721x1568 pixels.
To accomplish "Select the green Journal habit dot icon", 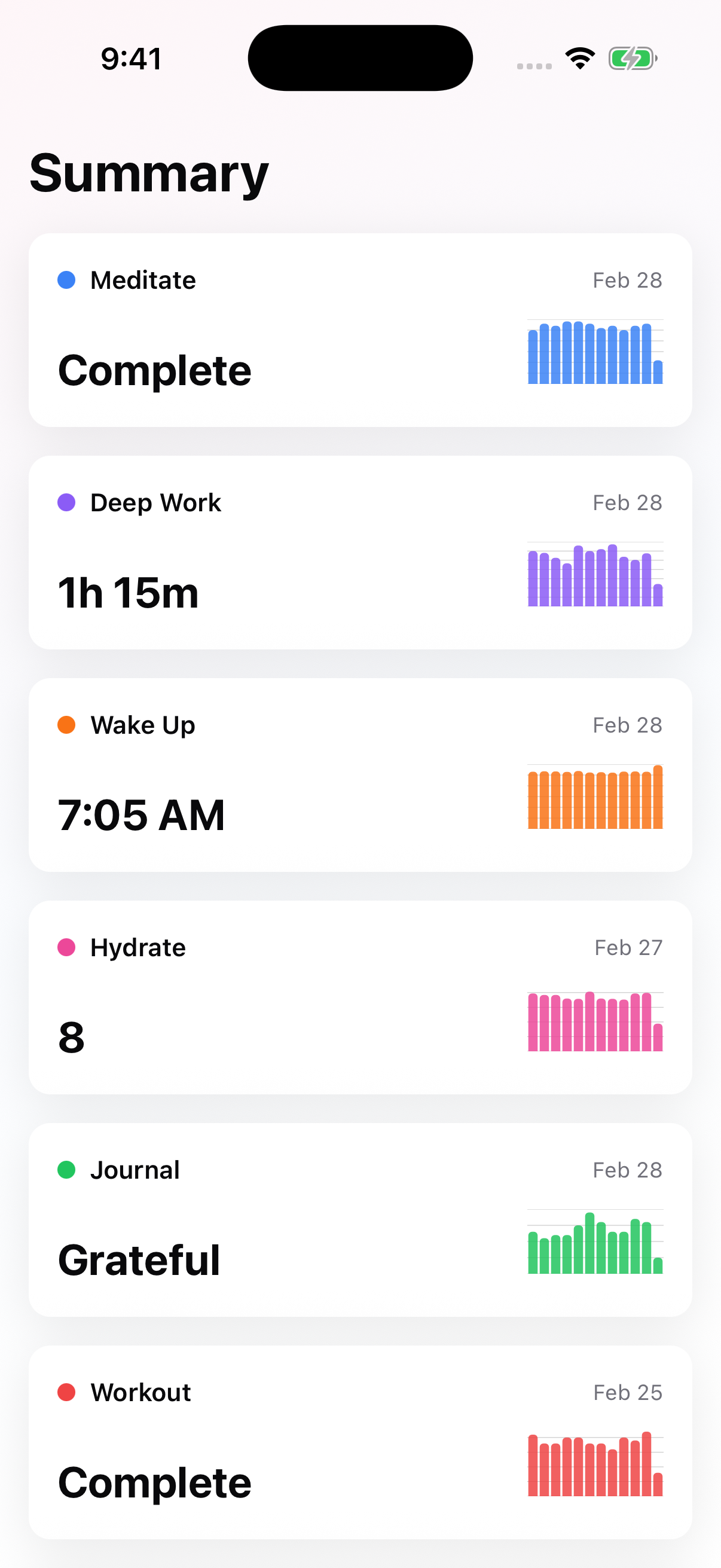I will tap(66, 1170).
